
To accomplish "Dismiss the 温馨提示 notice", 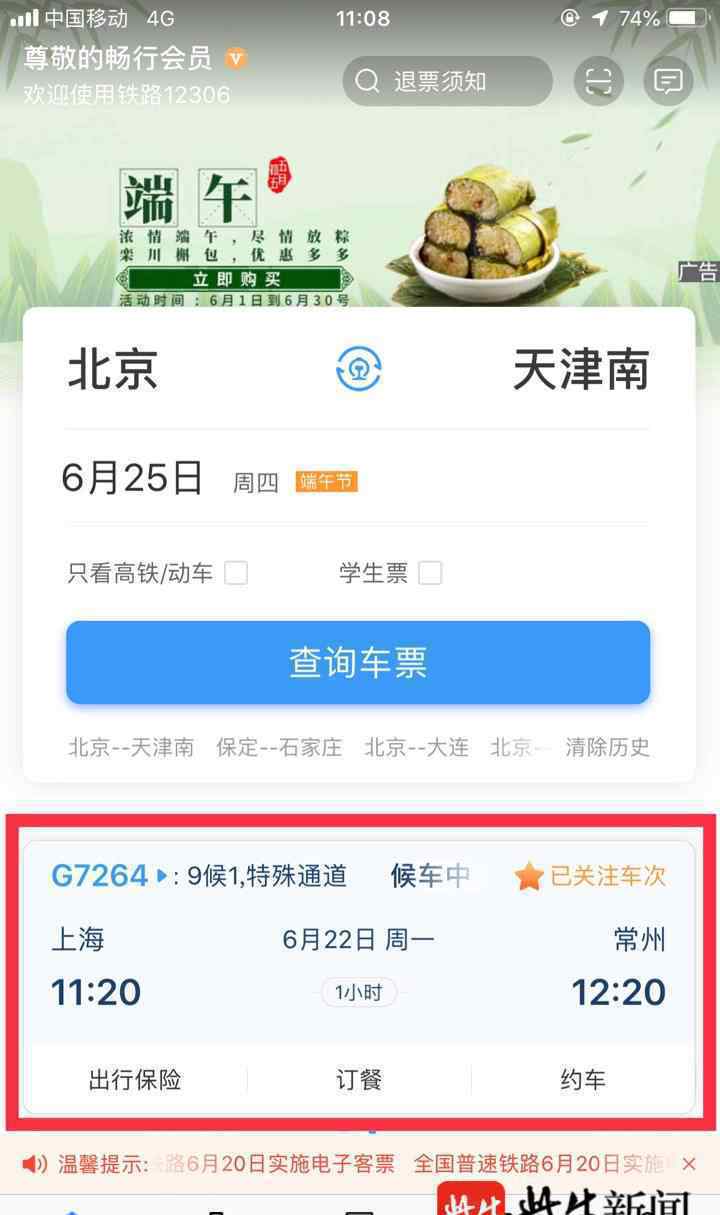I will (688, 1164).
